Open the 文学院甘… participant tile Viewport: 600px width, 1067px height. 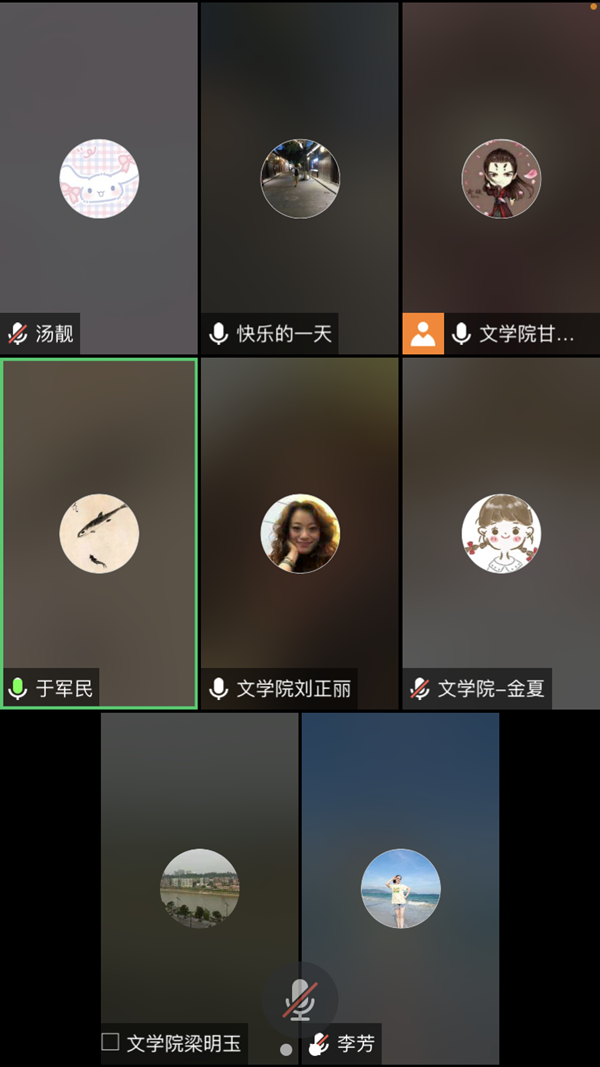tap(500, 178)
